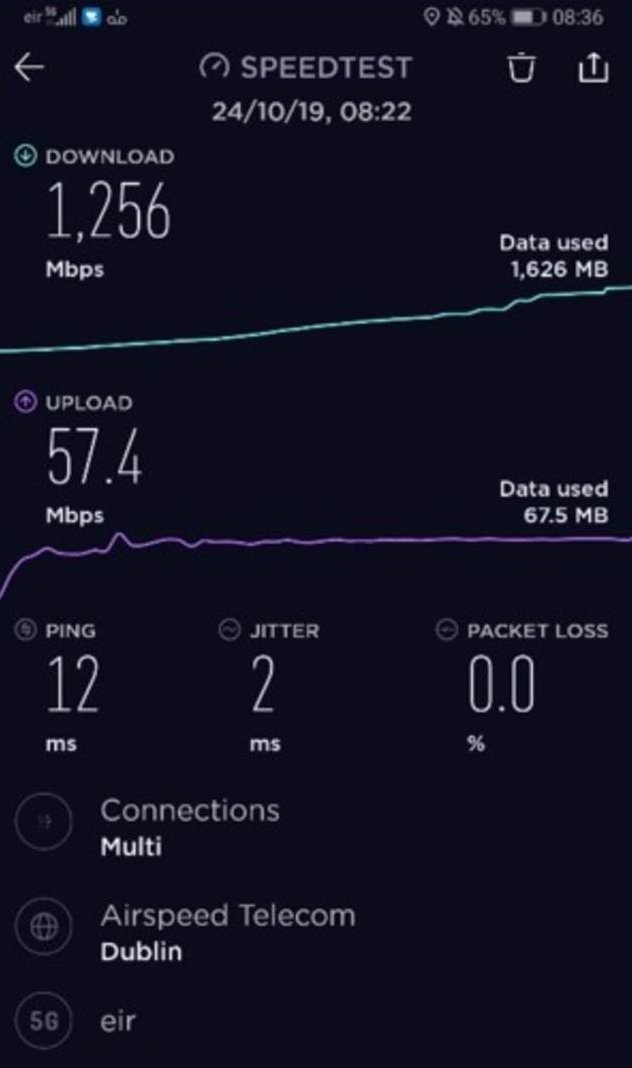Delete this speed test result
Viewport: 632px width, 1068px height.
[521, 67]
